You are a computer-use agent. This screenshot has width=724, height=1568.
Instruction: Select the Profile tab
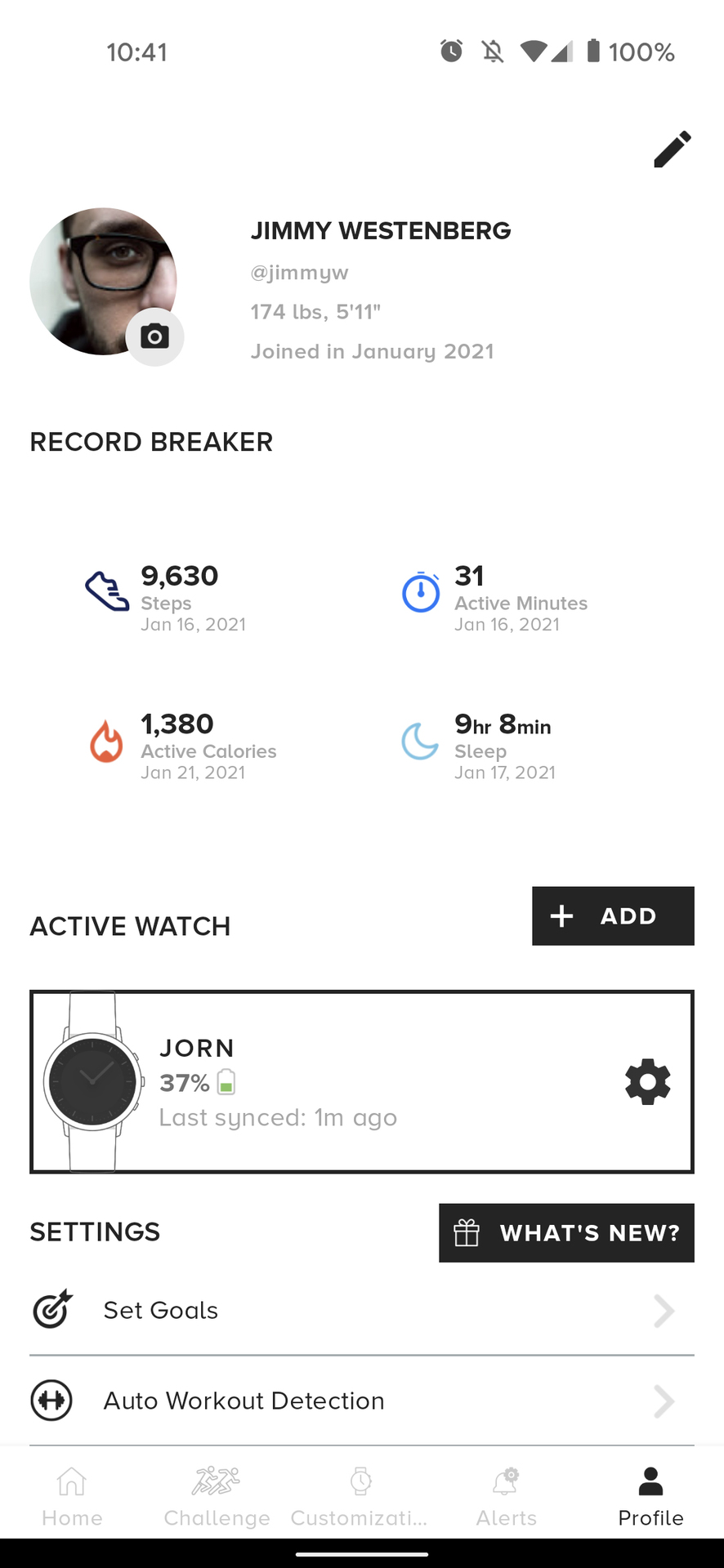(650, 1497)
